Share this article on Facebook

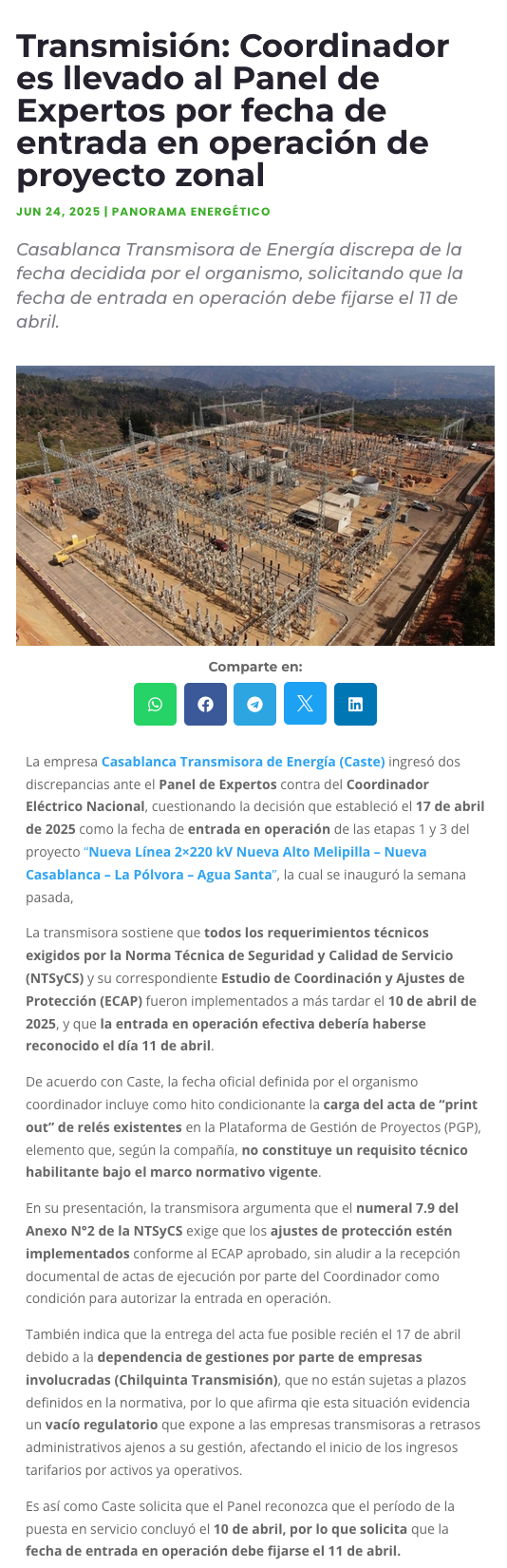click(x=205, y=704)
